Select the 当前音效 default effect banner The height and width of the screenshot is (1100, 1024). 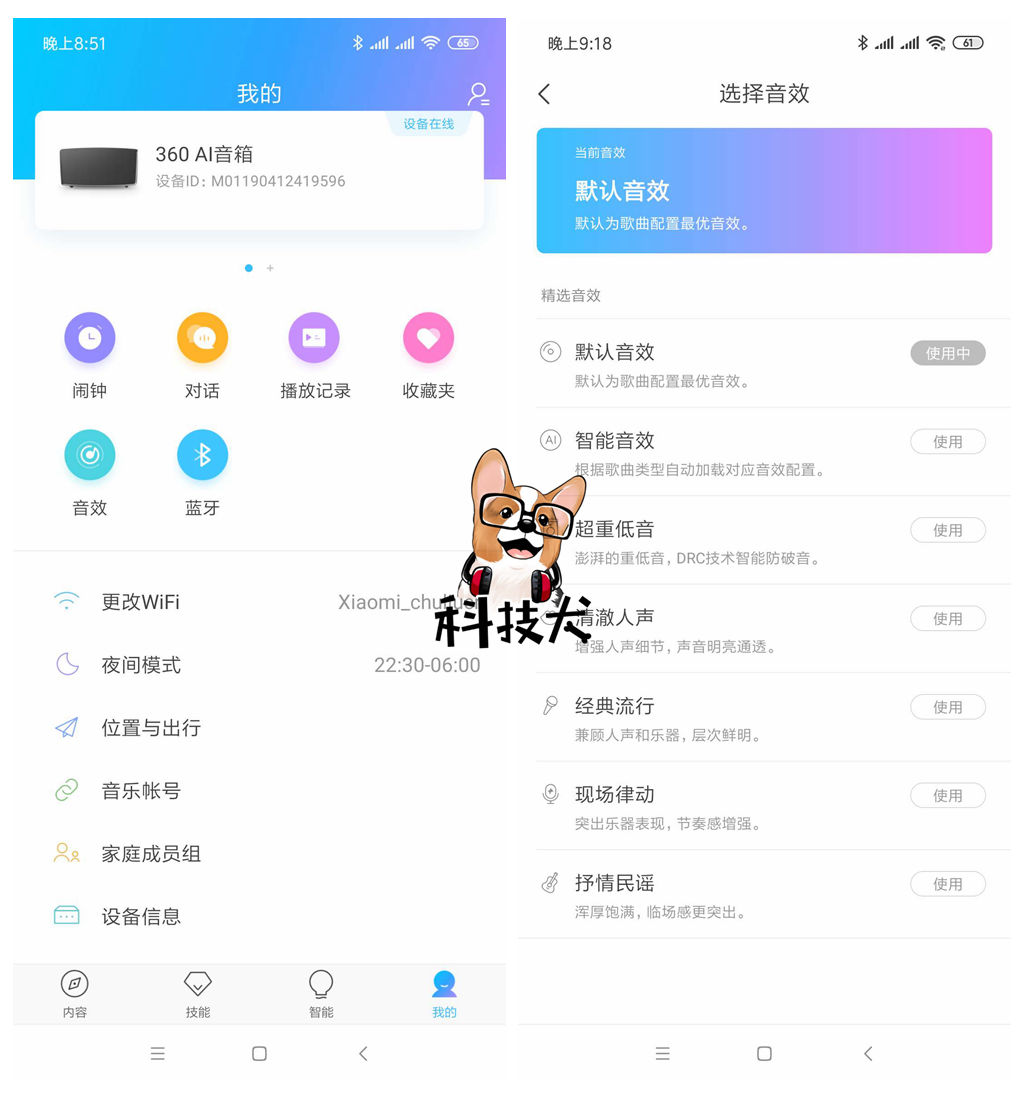click(764, 190)
